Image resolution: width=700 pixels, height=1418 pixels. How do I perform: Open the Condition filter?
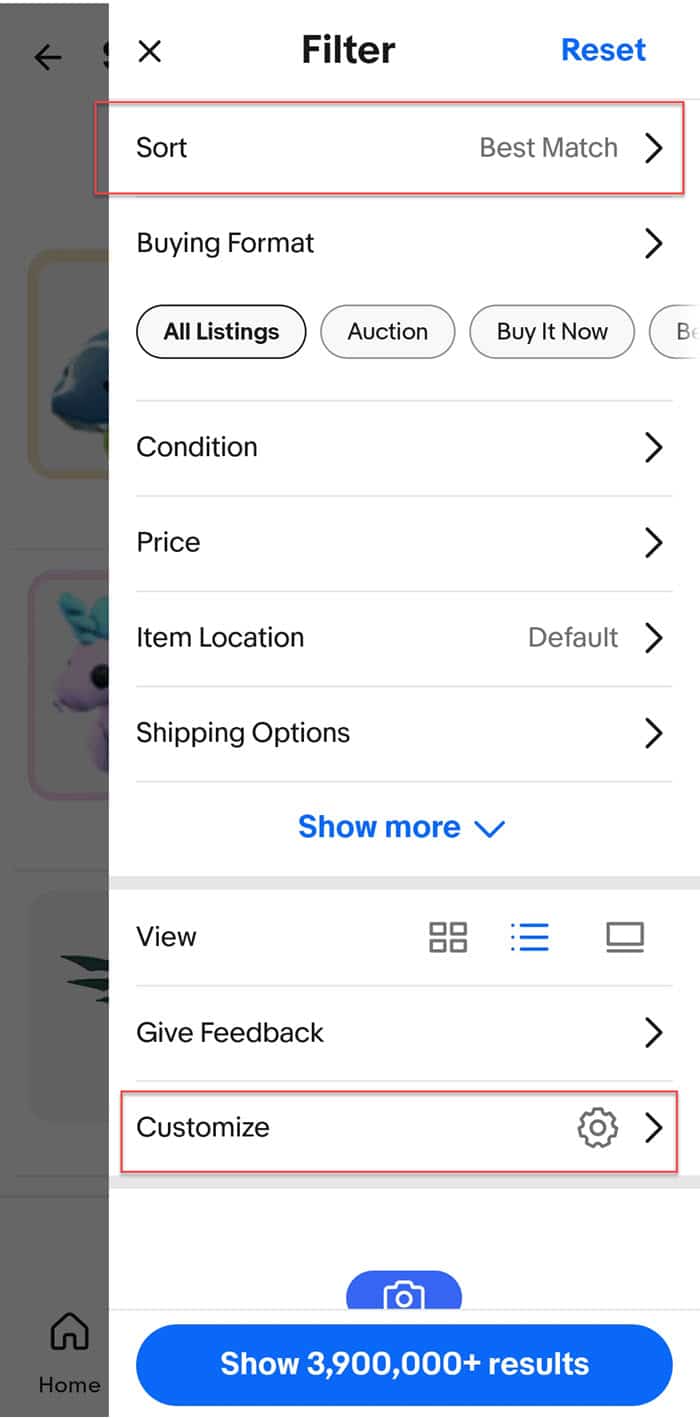(400, 447)
